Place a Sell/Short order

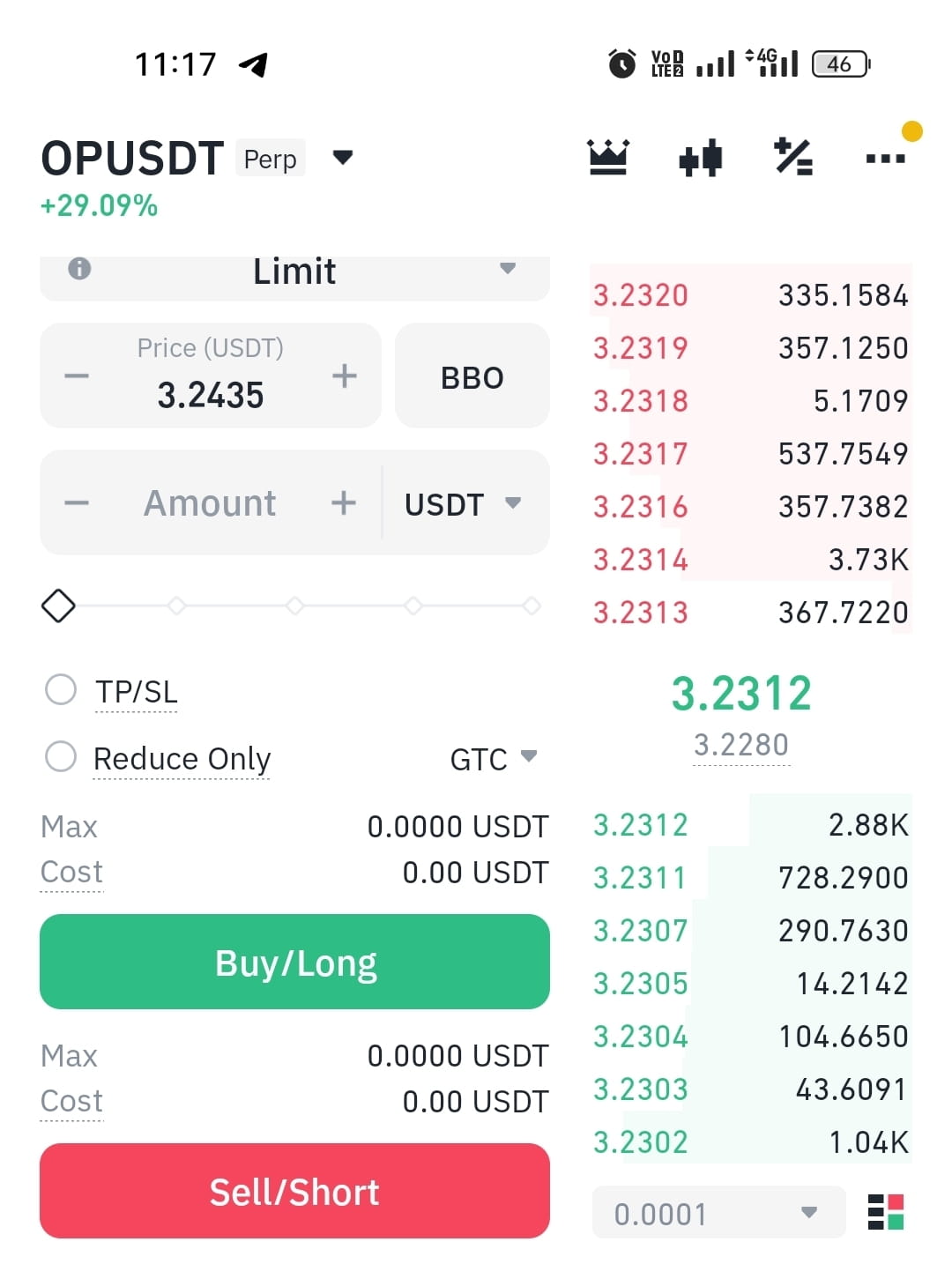294,1191
